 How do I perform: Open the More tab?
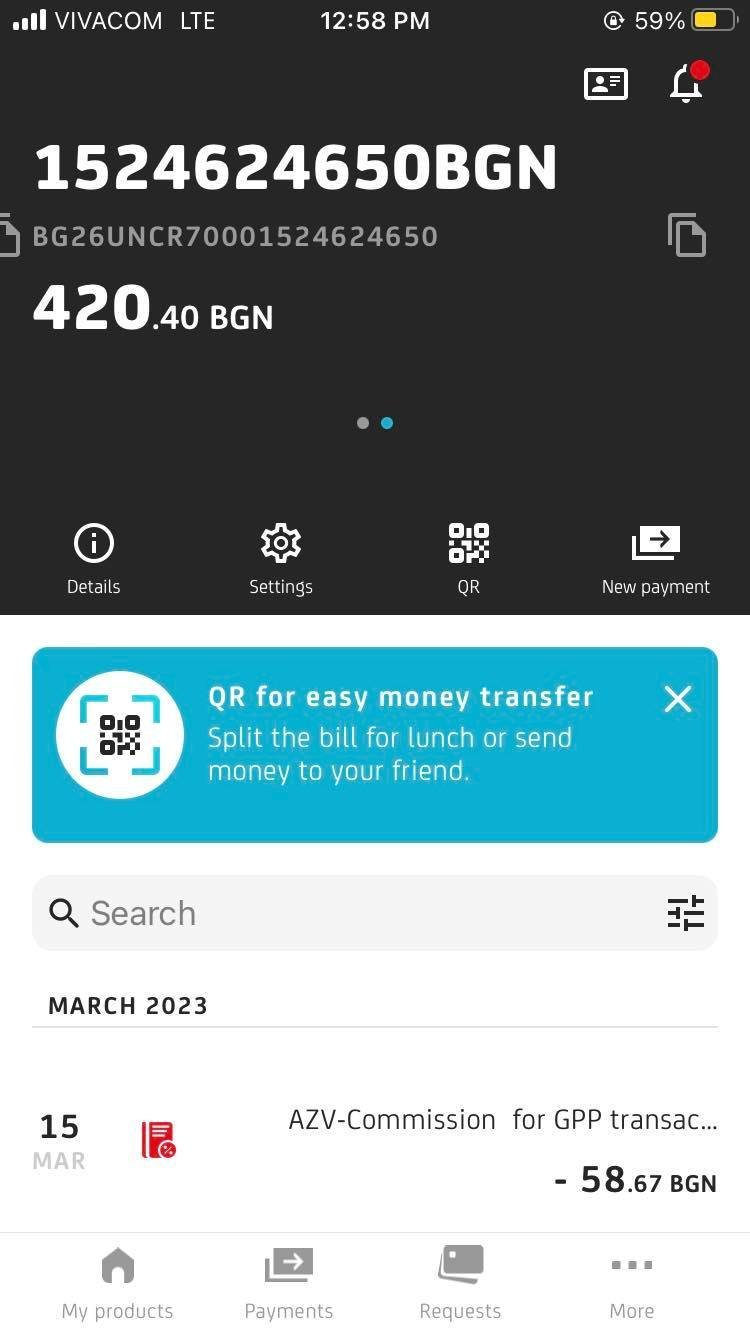(x=632, y=1283)
